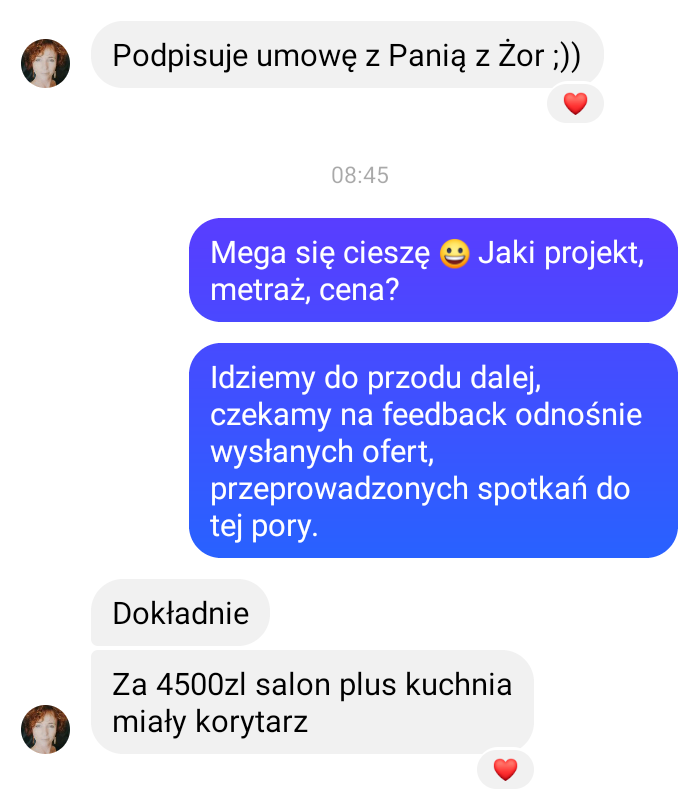This screenshot has width=700, height=801.
Task: Tap sender's avatar next to the 'miały korytarz' message
Action: click(x=45, y=729)
